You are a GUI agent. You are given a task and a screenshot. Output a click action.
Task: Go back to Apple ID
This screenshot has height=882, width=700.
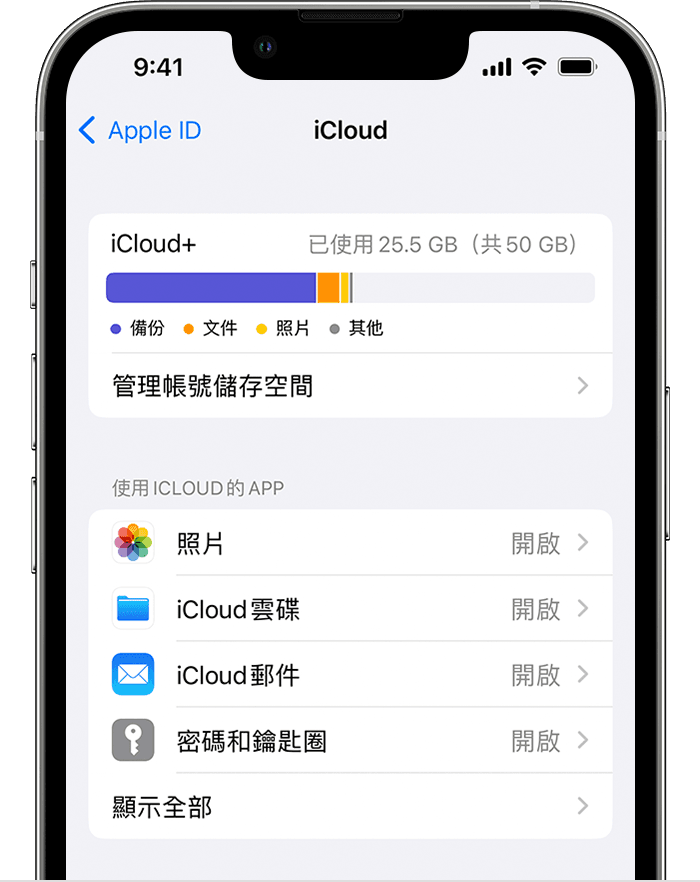point(140,131)
